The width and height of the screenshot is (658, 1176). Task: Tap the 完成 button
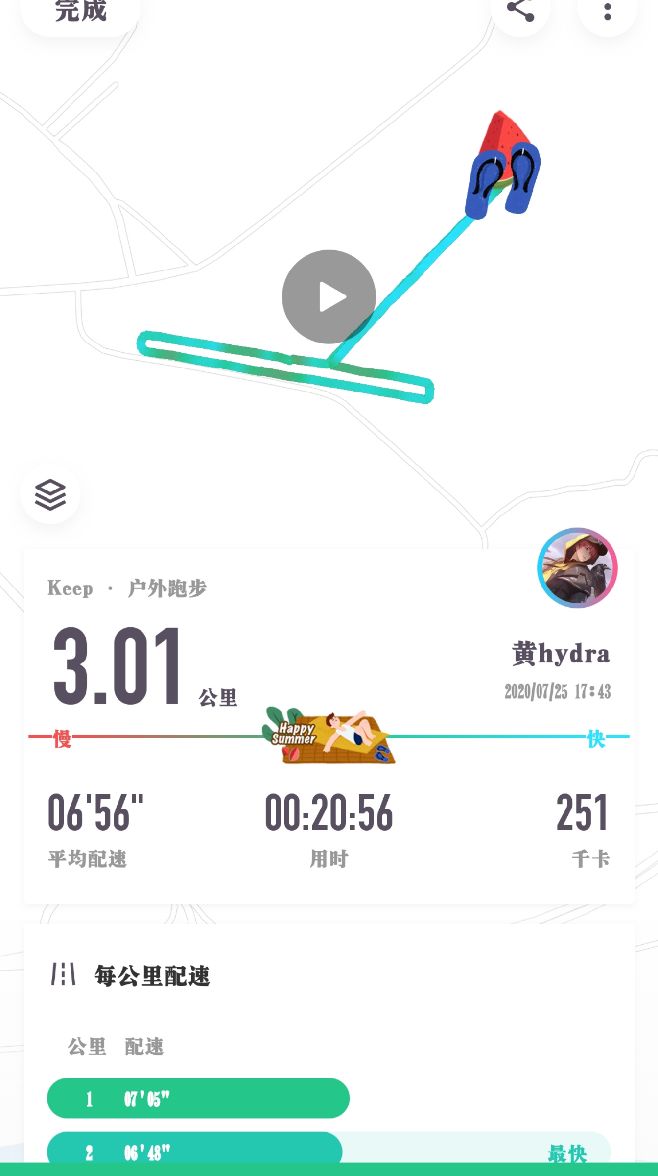click(80, 12)
